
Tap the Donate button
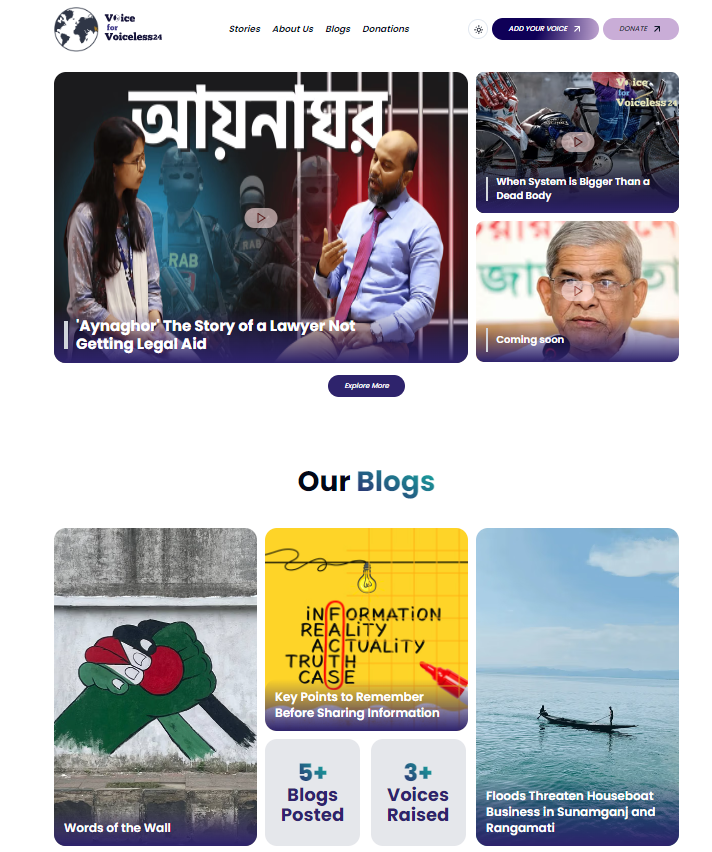click(x=640, y=29)
